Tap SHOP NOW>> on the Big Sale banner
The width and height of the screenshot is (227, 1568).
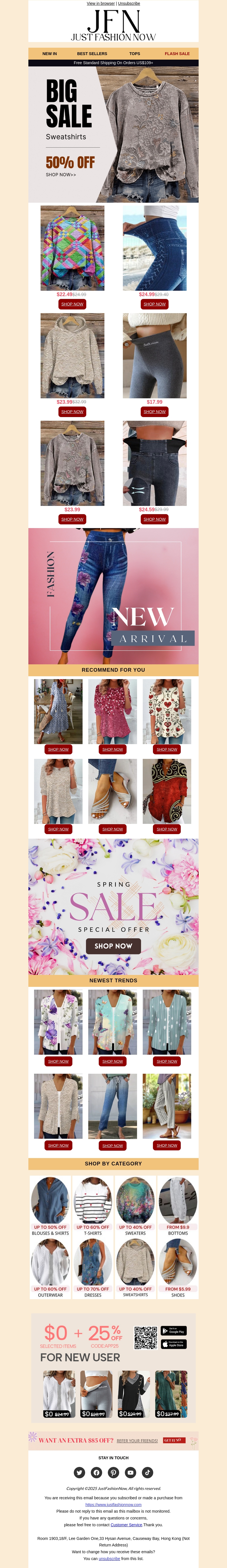(x=61, y=175)
